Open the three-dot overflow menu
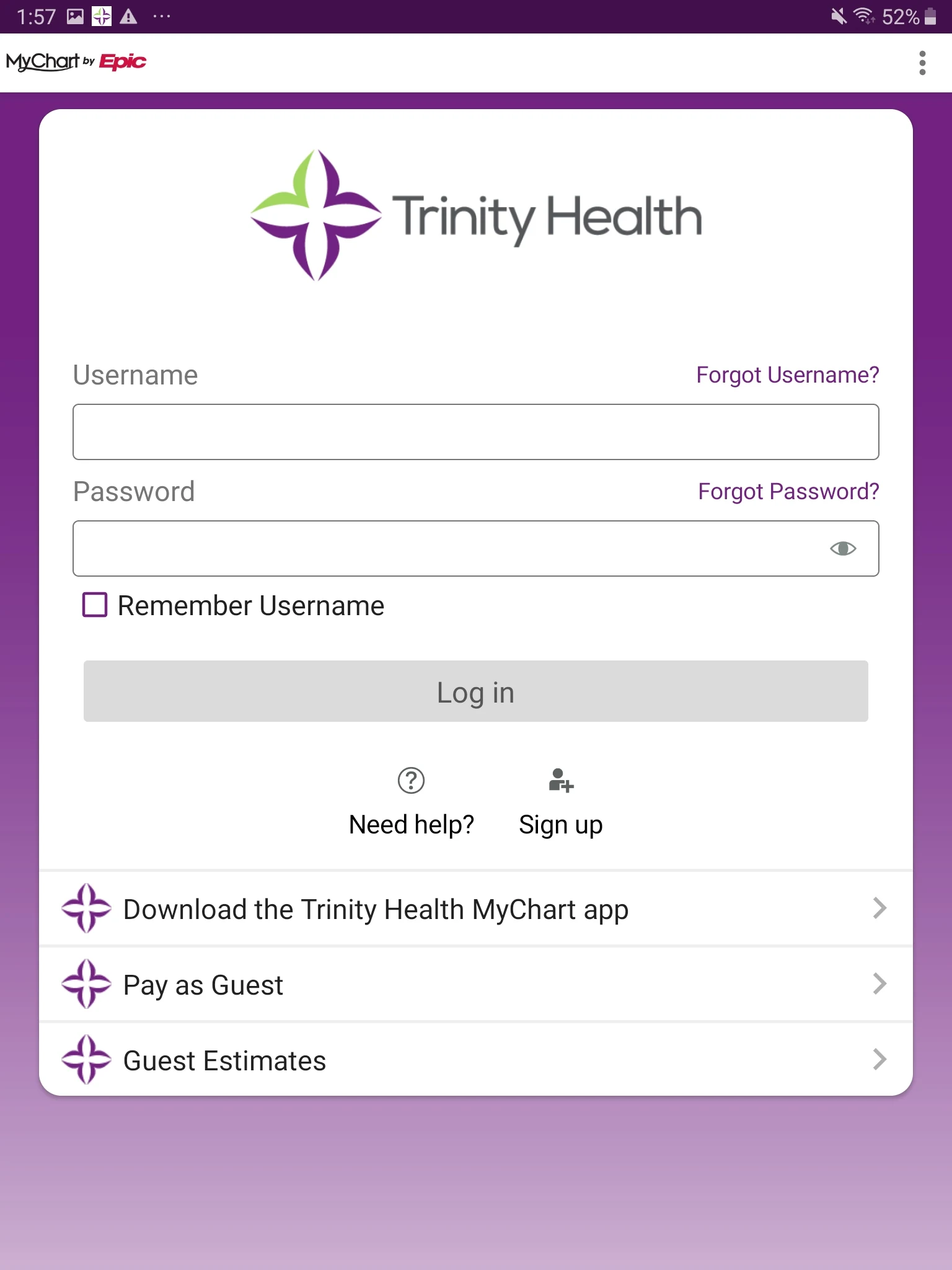The width and height of the screenshot is (952, 1270). pyautogui.click(x=922, y=63)
